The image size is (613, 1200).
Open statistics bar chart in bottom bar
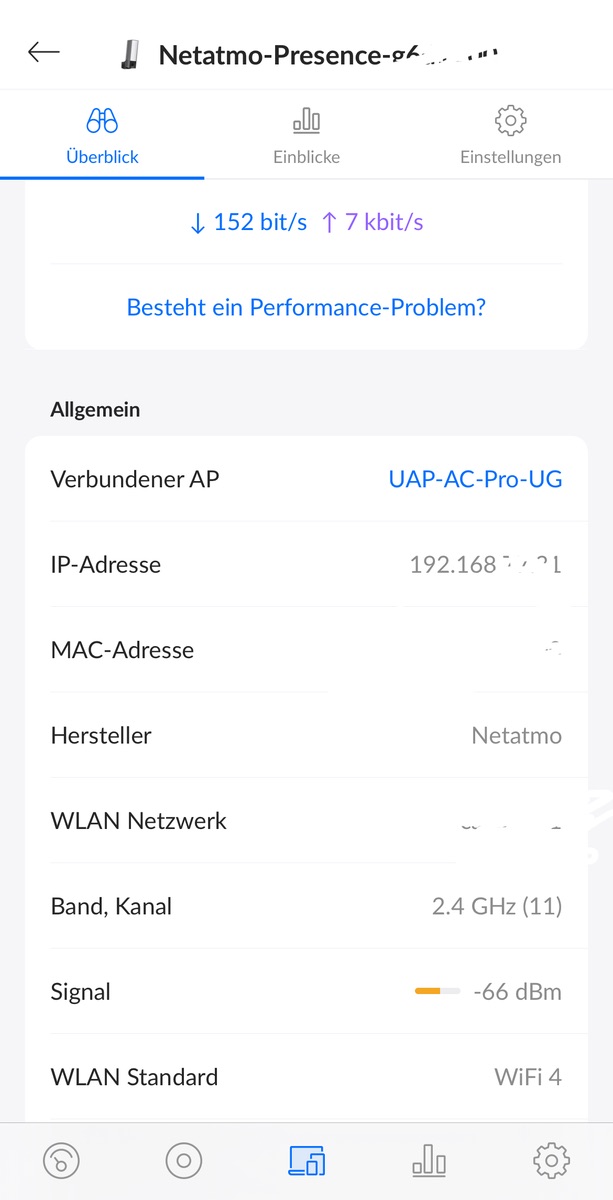pyautogui.click(x=429, y=1161)
